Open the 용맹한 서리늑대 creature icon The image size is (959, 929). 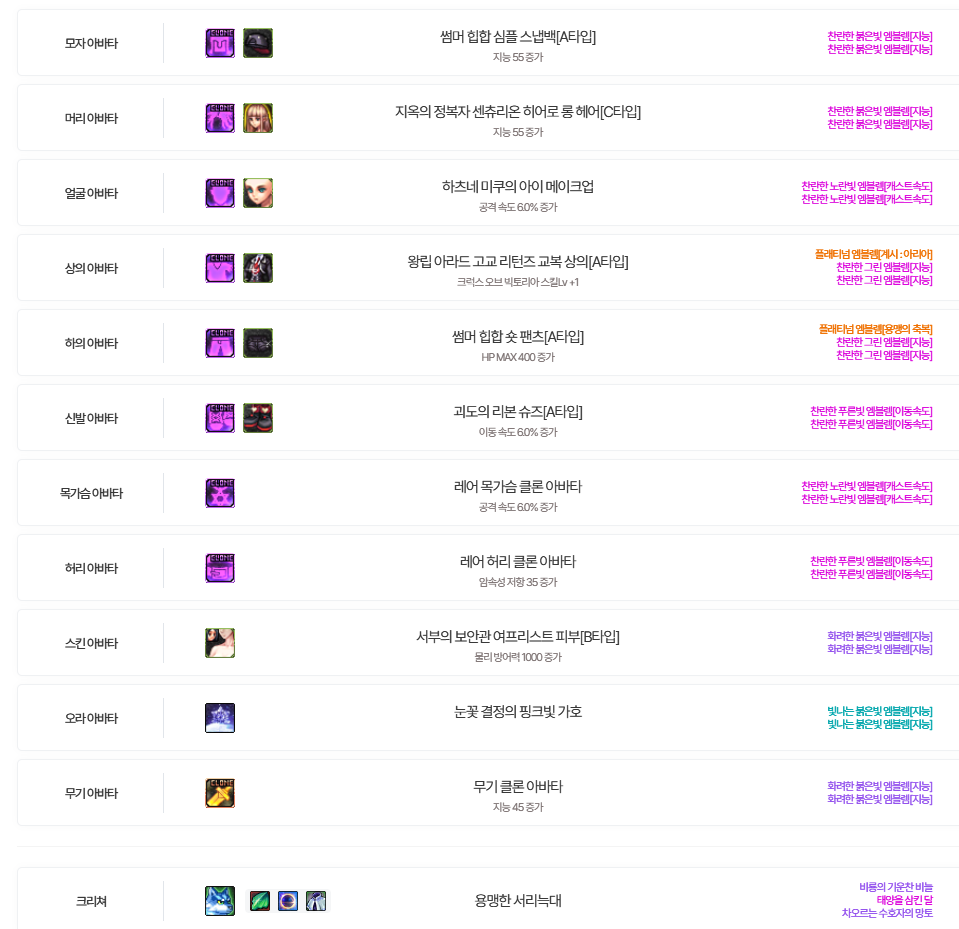pos(220,901)
